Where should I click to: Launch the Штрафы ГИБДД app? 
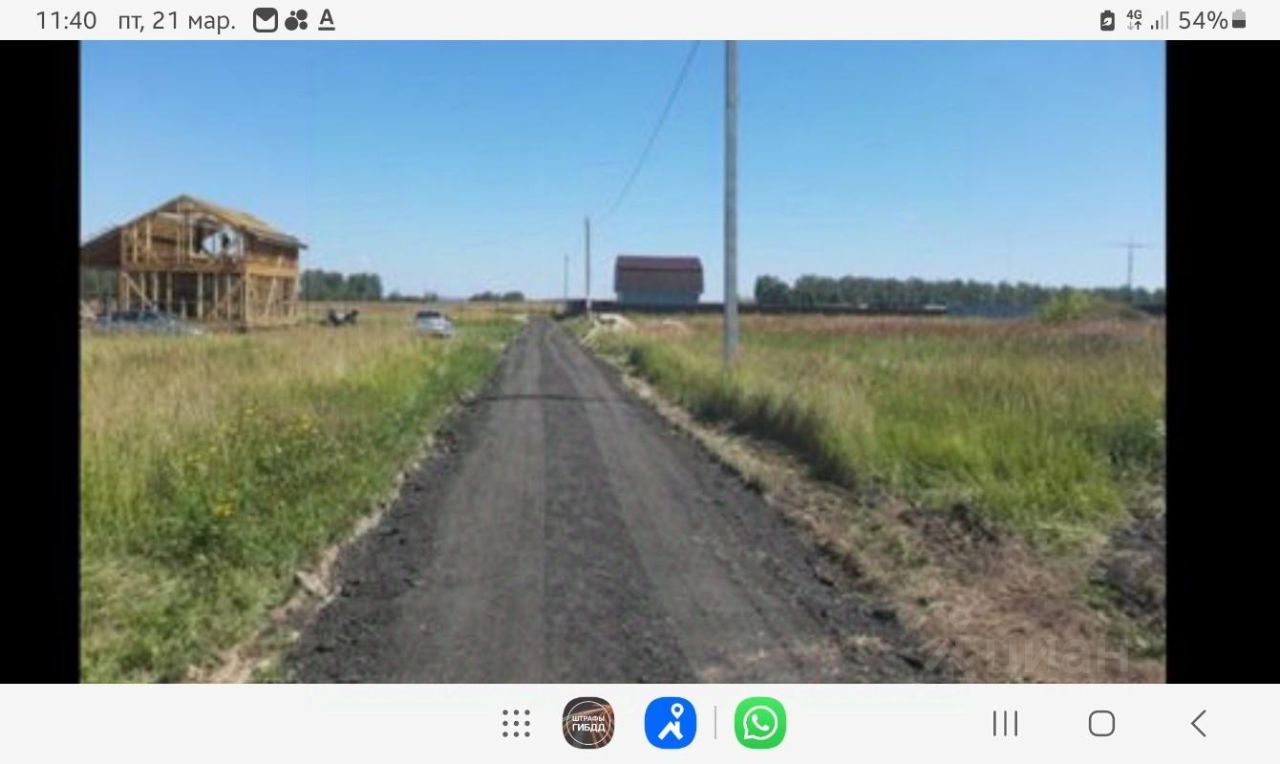588,723
